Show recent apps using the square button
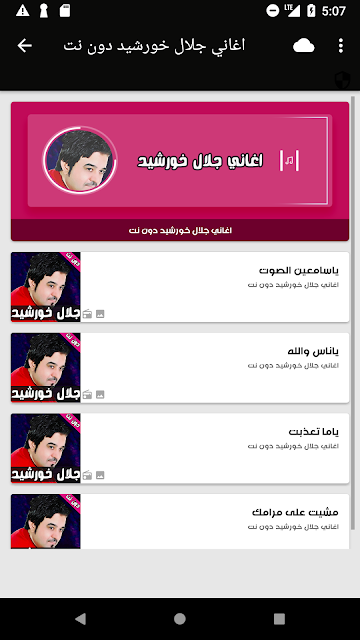The width and height of the screenshot is (360, 640). pyautogui.click(x=279, y=619)
